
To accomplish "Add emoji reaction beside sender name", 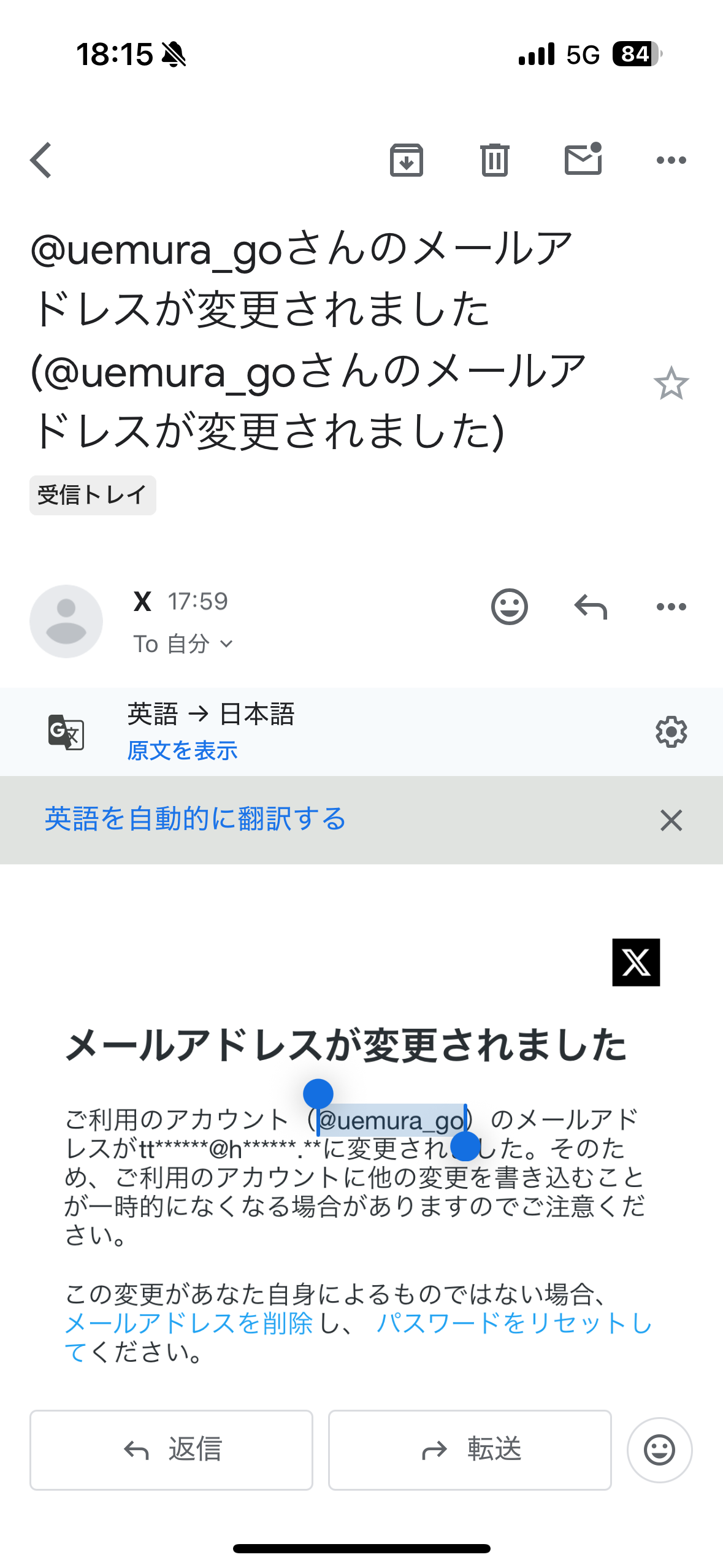I will coord(509,607).
